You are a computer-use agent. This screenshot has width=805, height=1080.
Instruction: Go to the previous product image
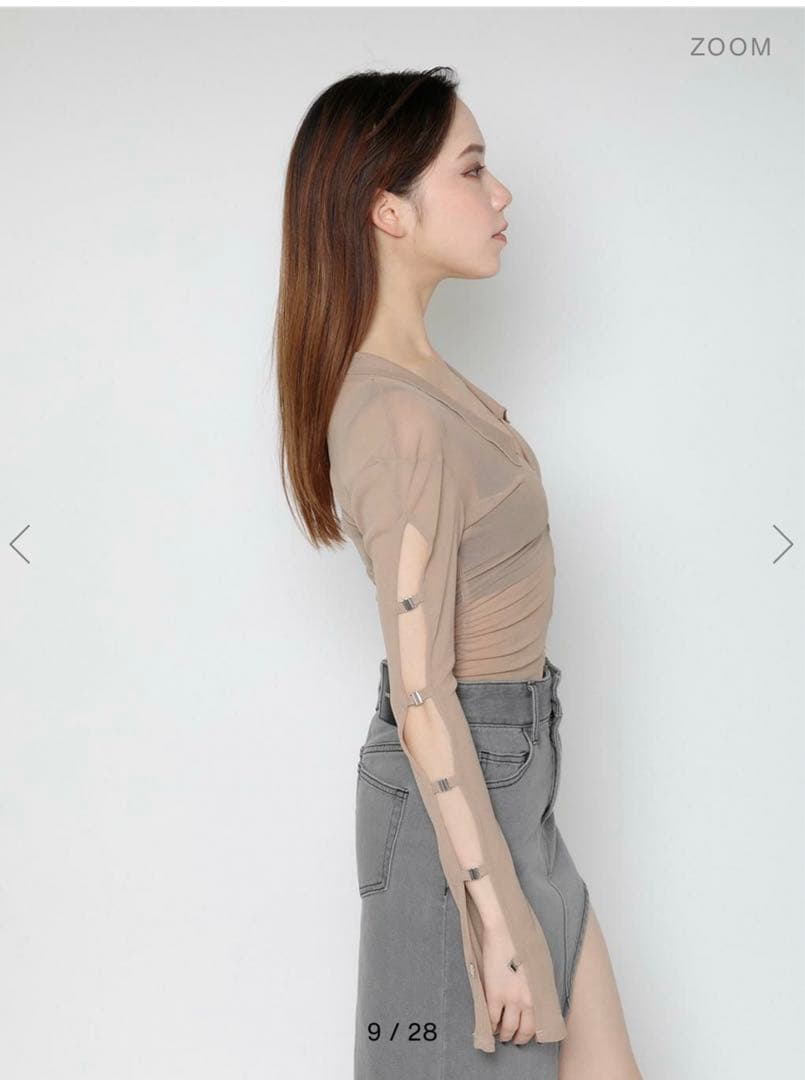click(x=20, y=544)
